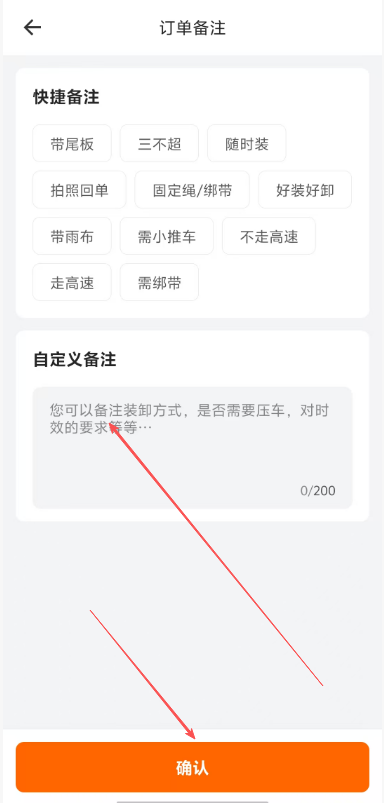Select the 走高速 quick note
This screenshot has width=384, height=803.
pos(72,282)
